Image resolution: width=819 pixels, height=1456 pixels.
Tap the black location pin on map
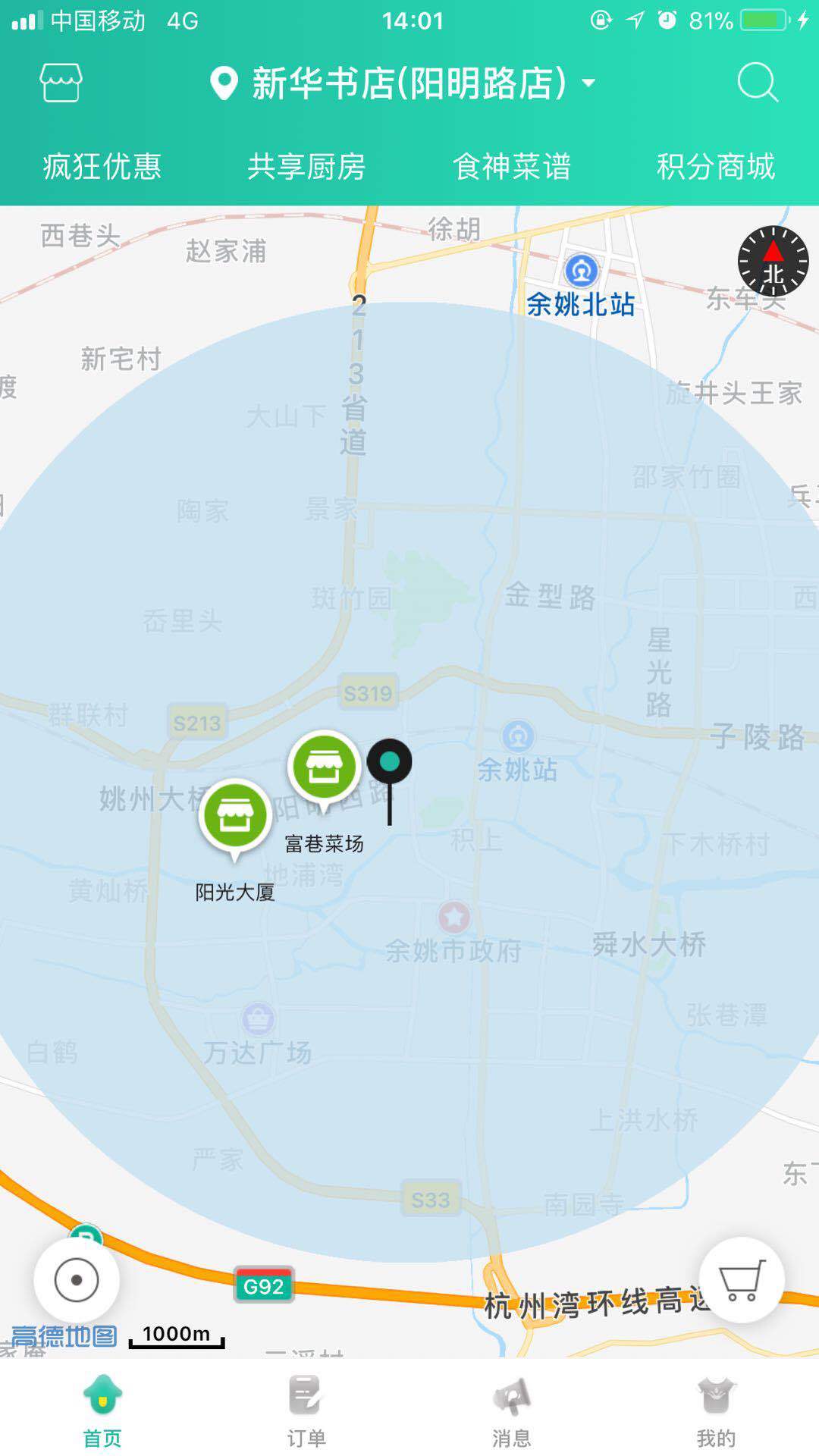click(390, 762)
